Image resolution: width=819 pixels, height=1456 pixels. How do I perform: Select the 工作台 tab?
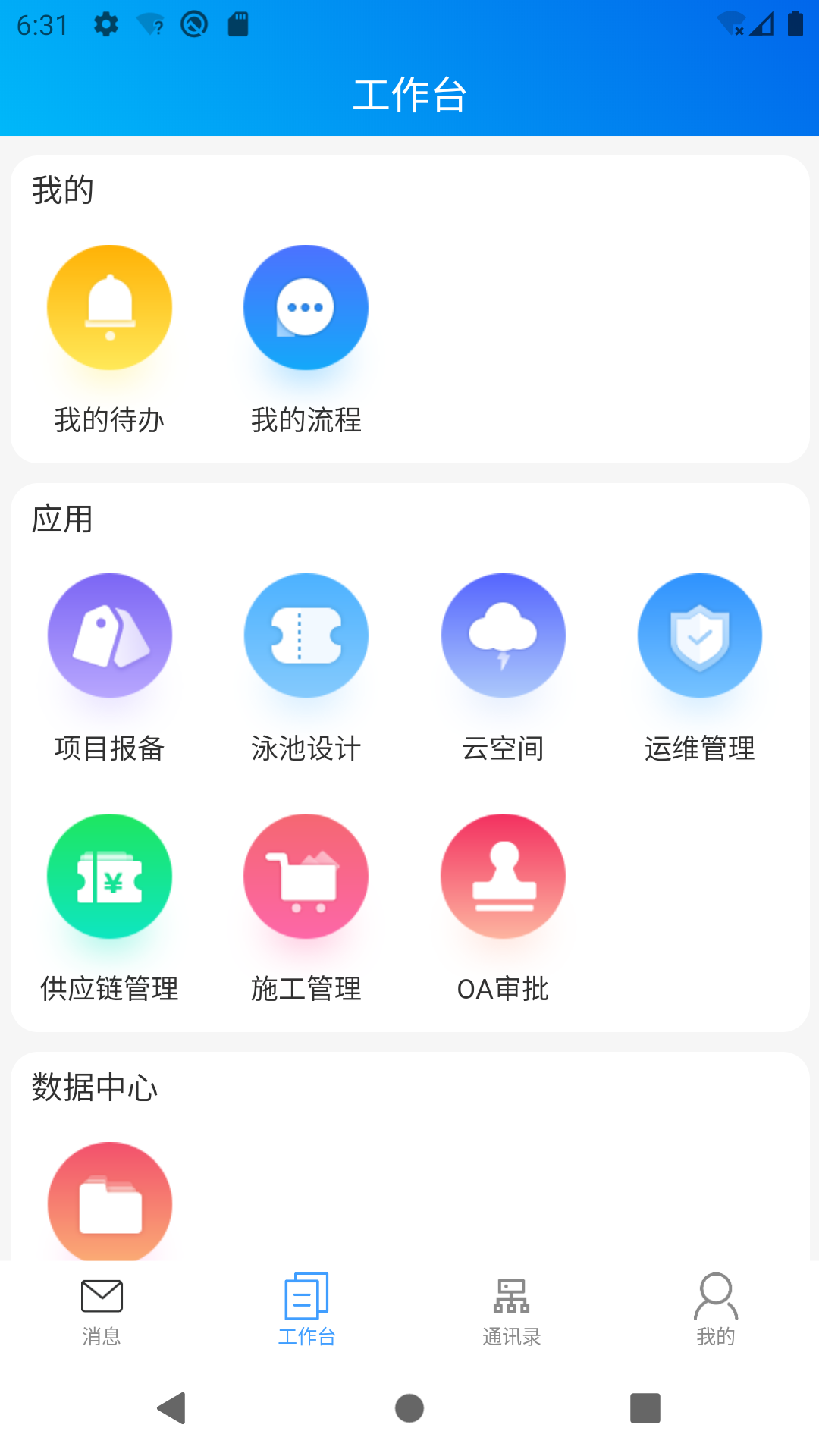point(306,1310)
